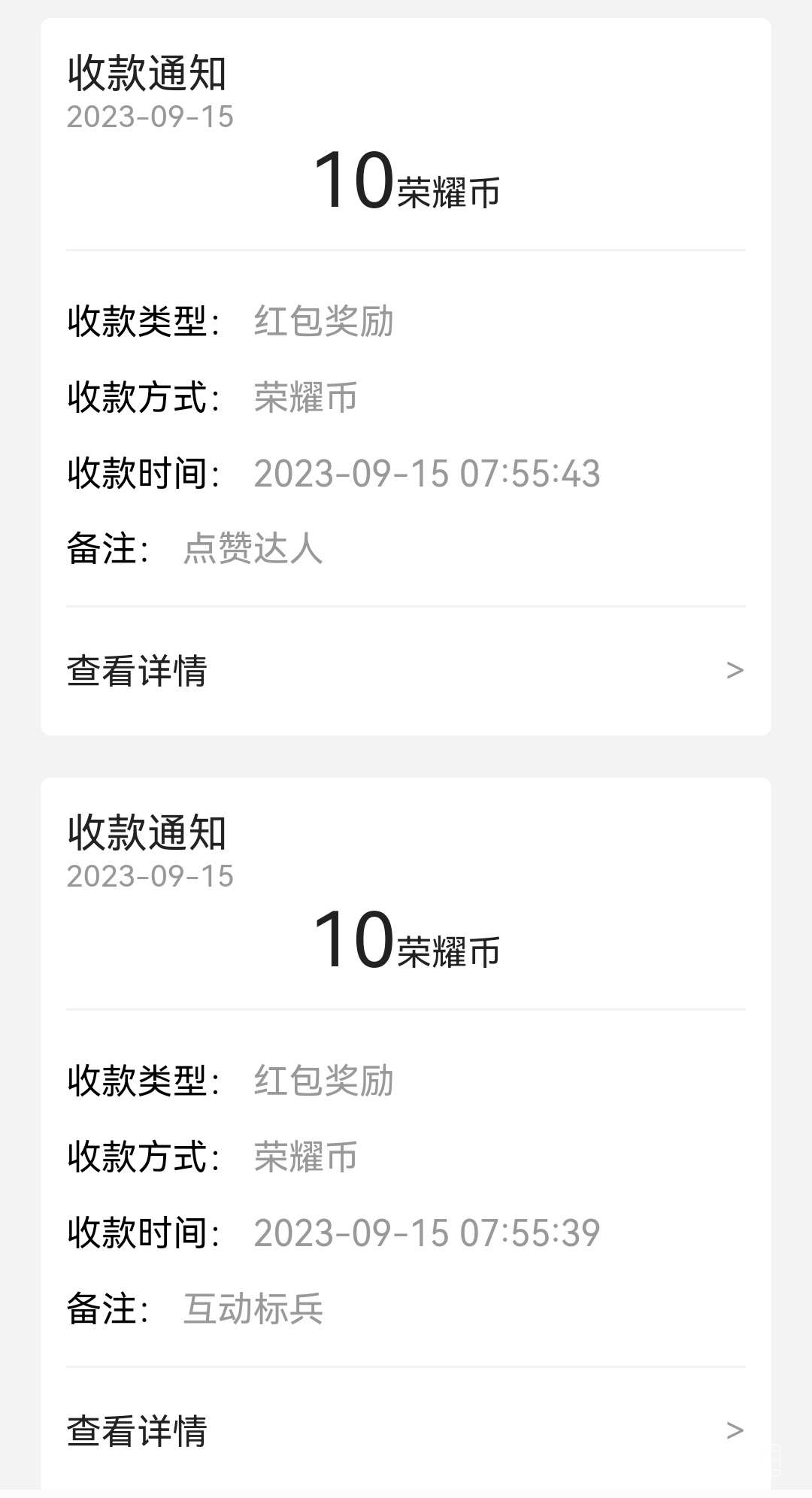
Task: Open 查看详情 for the 互动标兵 payment
Action: click(404, 1430)
